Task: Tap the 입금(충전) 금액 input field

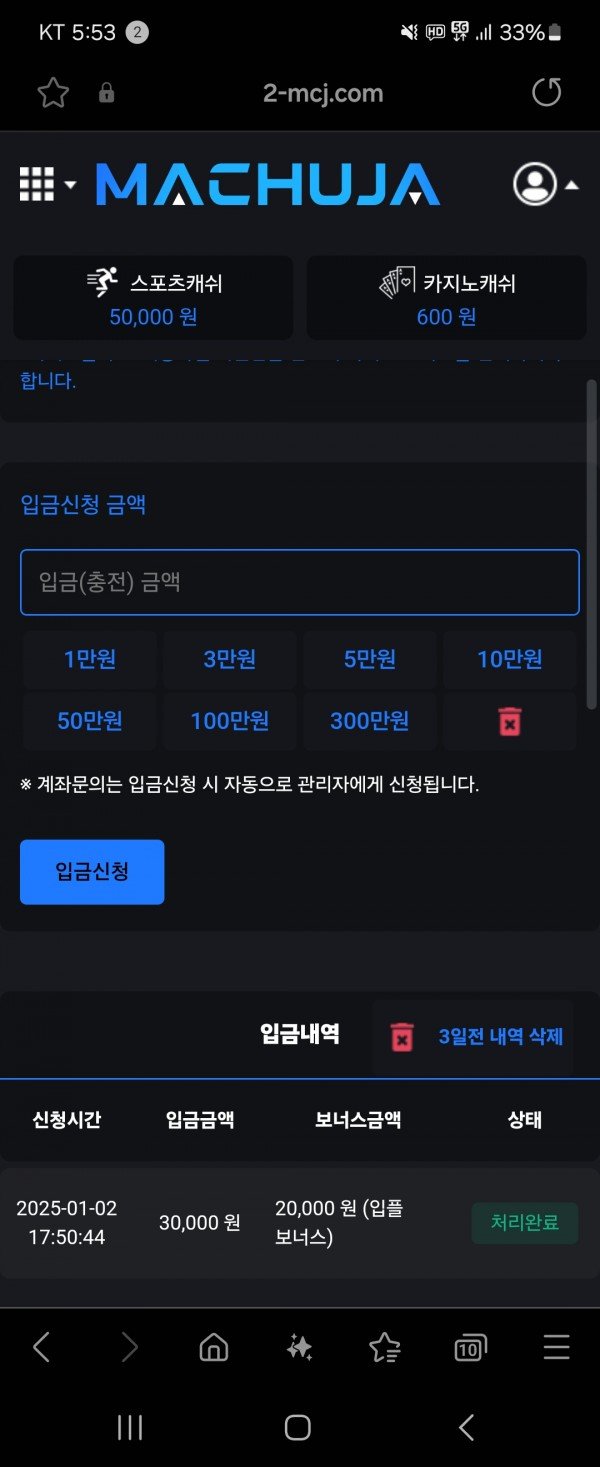Action: pyautogui.click(x=300, y=582)
